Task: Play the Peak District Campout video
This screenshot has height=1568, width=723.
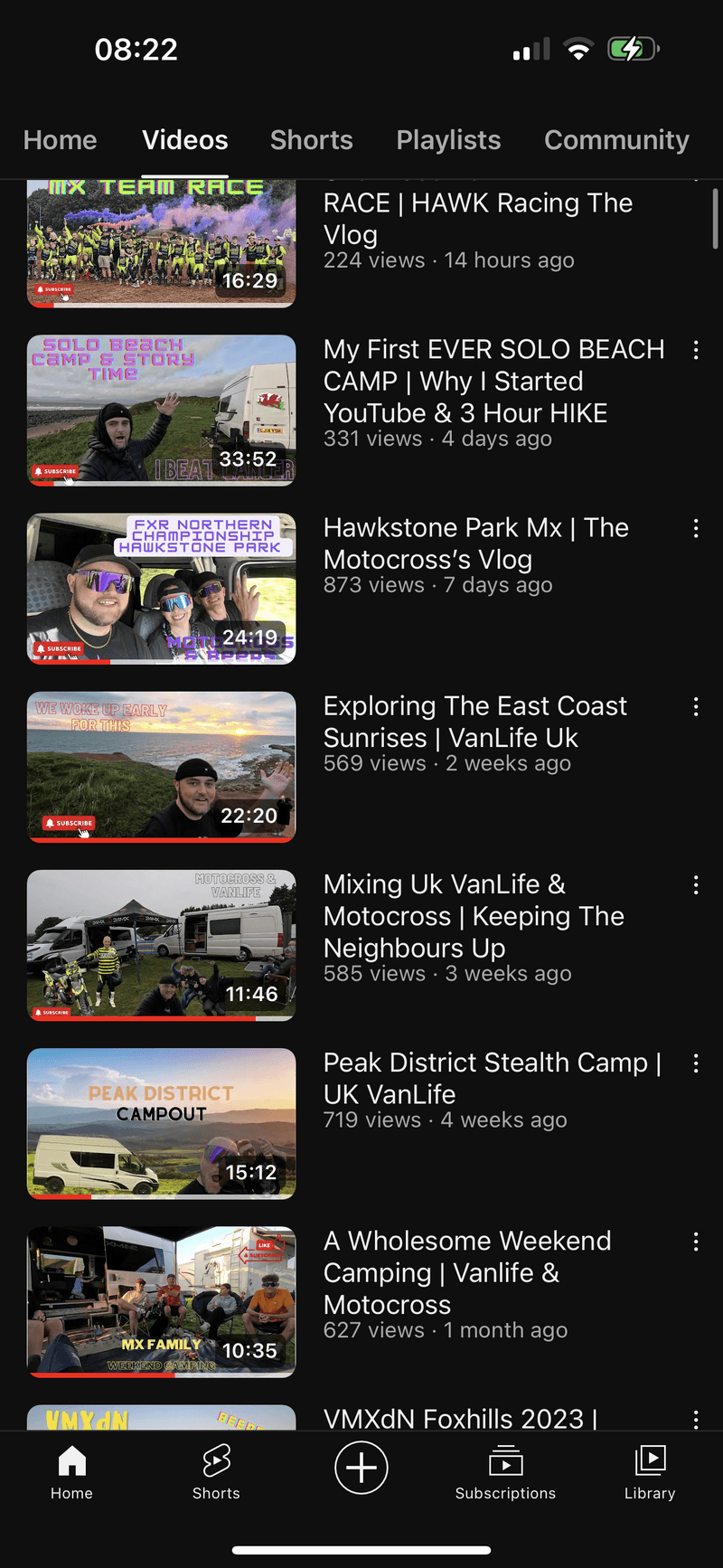Action: click(162, 1123)
